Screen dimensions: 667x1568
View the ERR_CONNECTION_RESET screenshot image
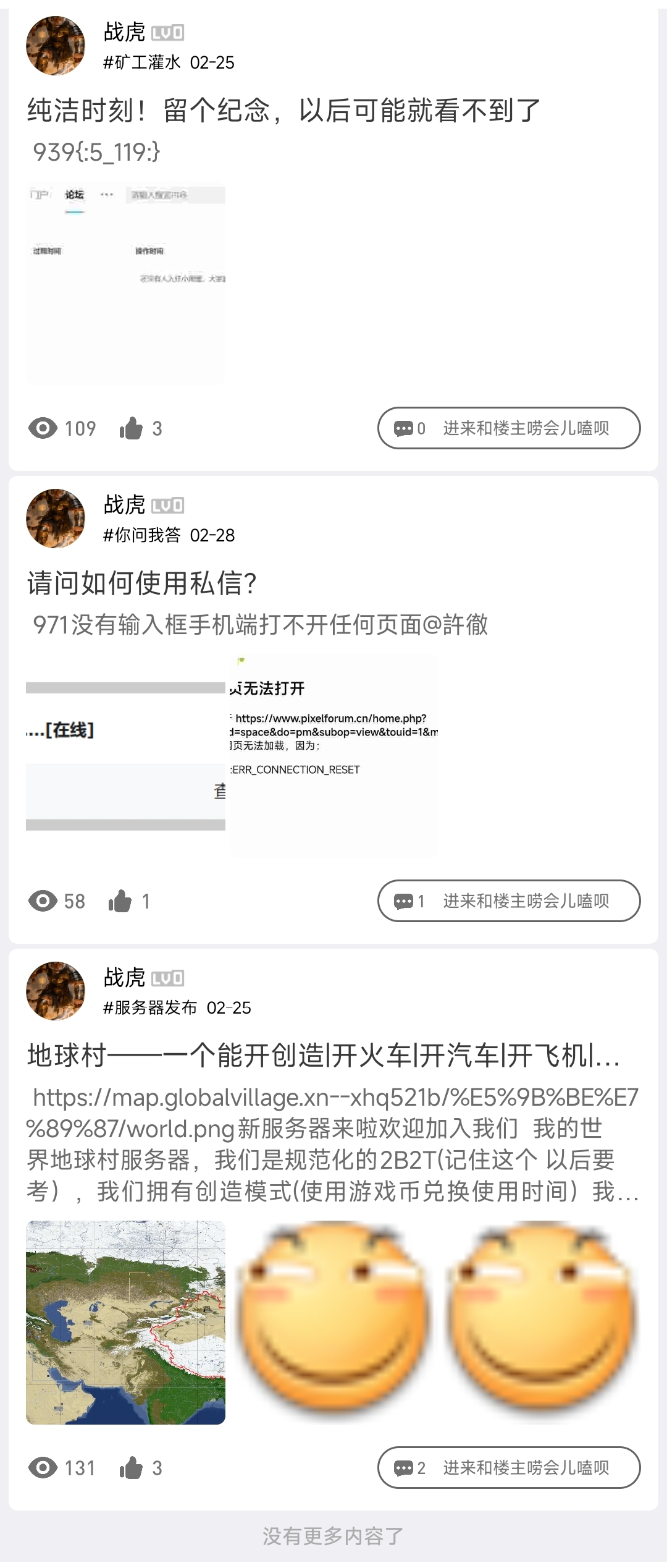pos(333,755)
